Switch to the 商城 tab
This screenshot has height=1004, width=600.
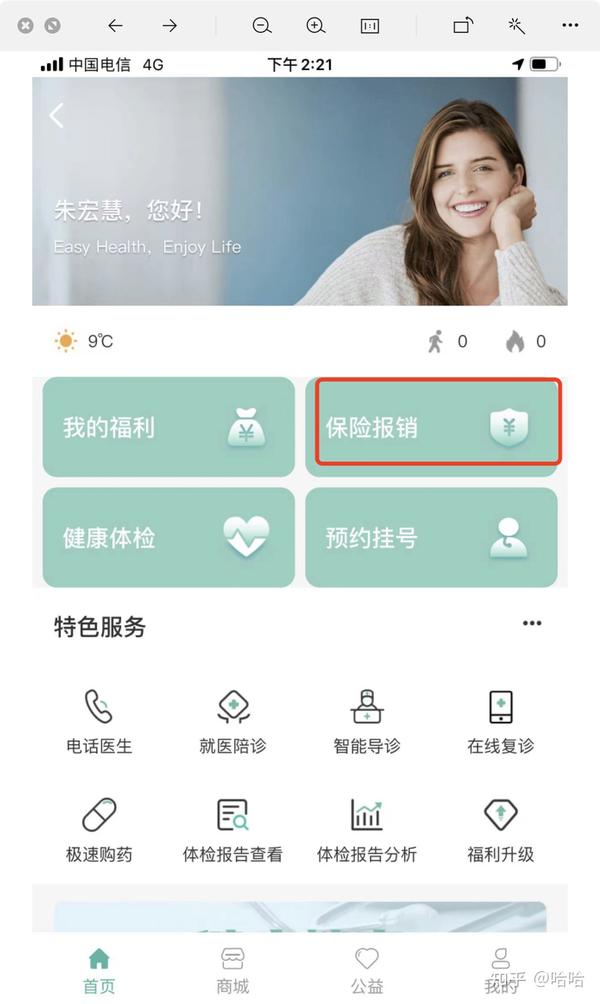tap(233, 971)
